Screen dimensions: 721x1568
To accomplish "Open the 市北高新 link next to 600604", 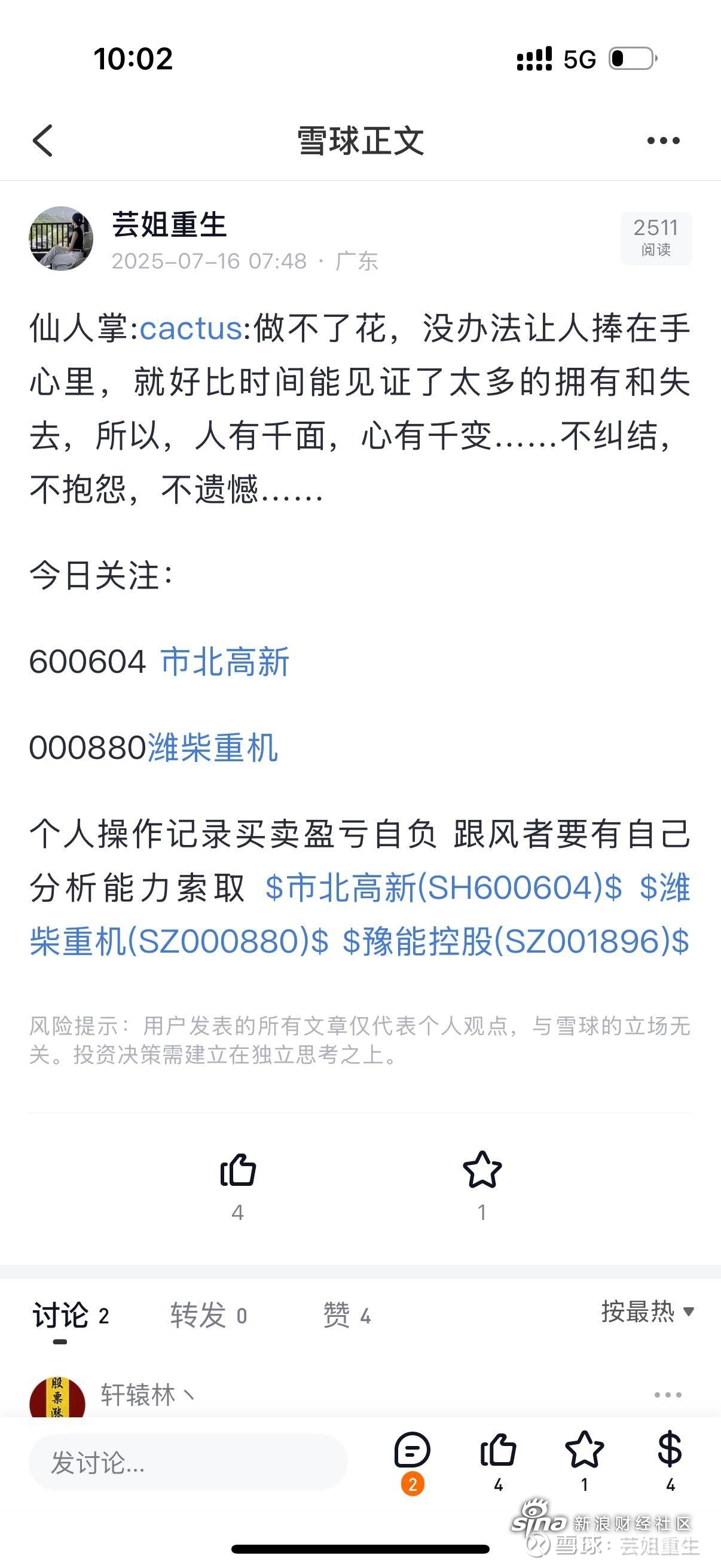I will click(x=225, y=661).
